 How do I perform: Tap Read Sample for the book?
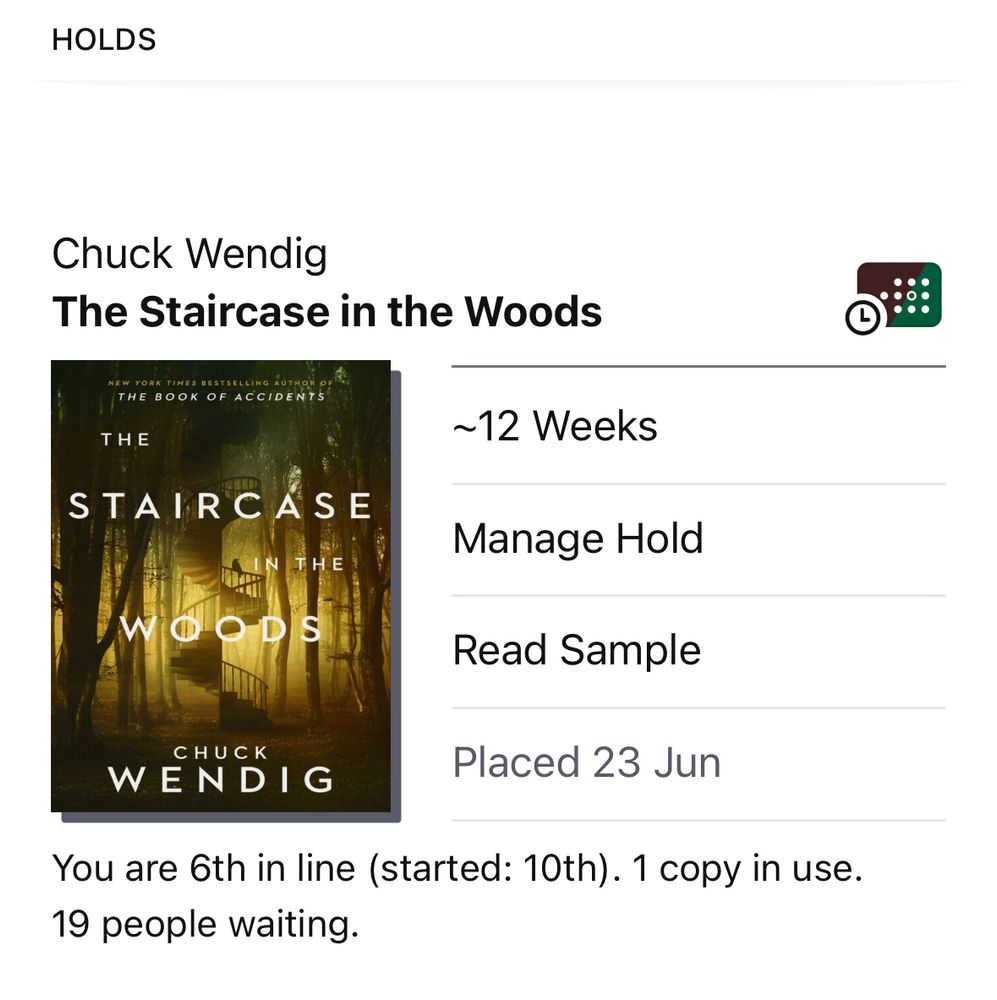click(577, 649)
